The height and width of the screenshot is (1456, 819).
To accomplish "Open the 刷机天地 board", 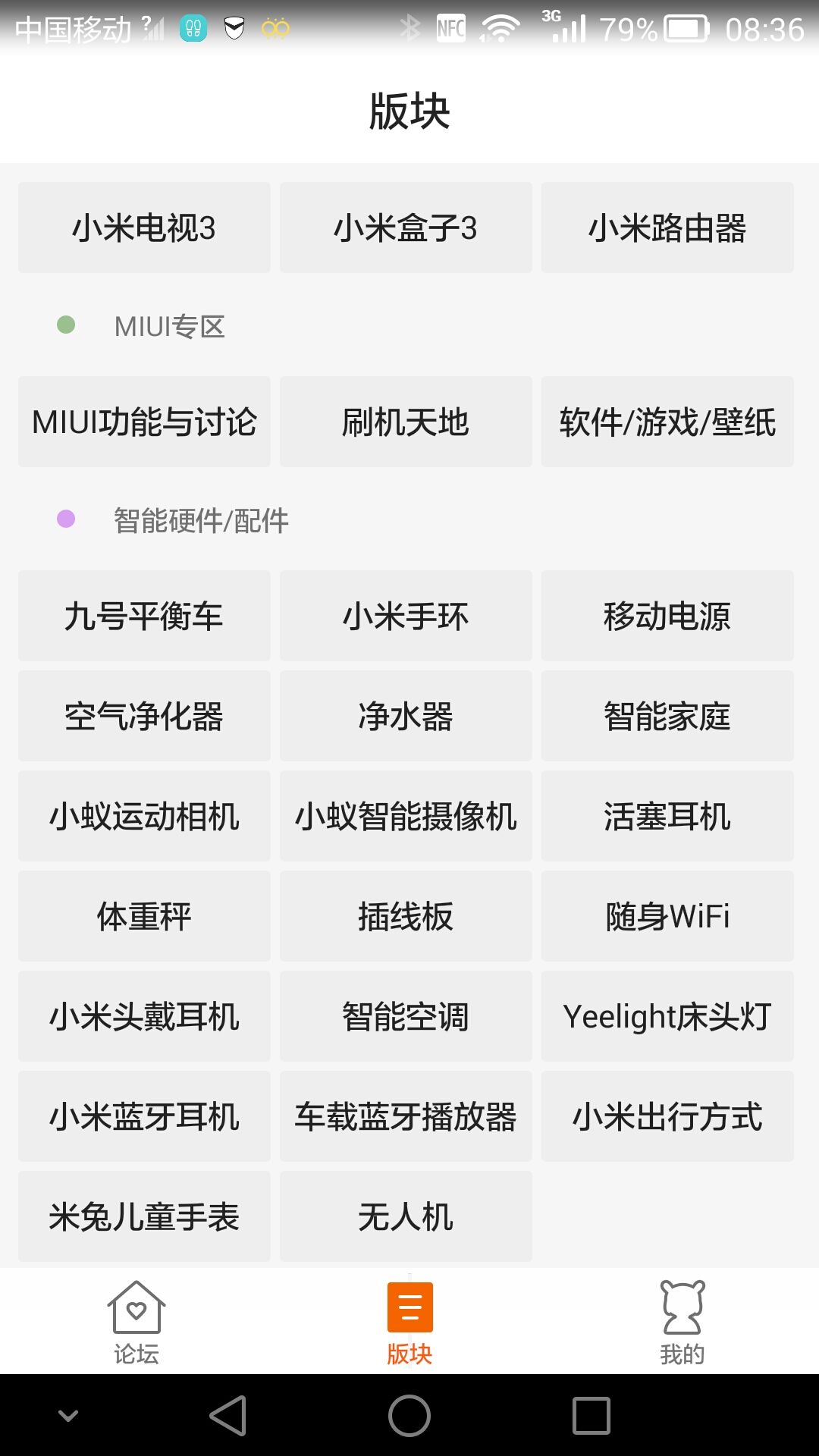I will [406, 422].
